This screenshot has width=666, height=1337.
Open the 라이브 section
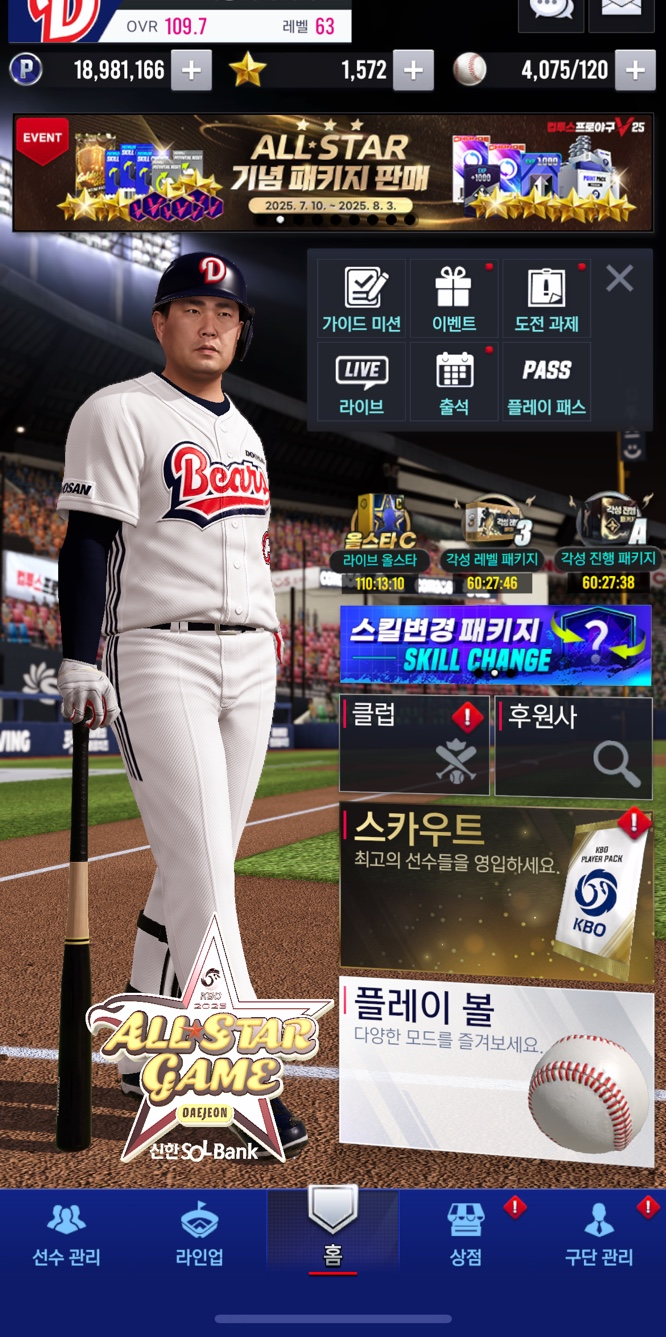pyautogui.click(x=361, y=383)
